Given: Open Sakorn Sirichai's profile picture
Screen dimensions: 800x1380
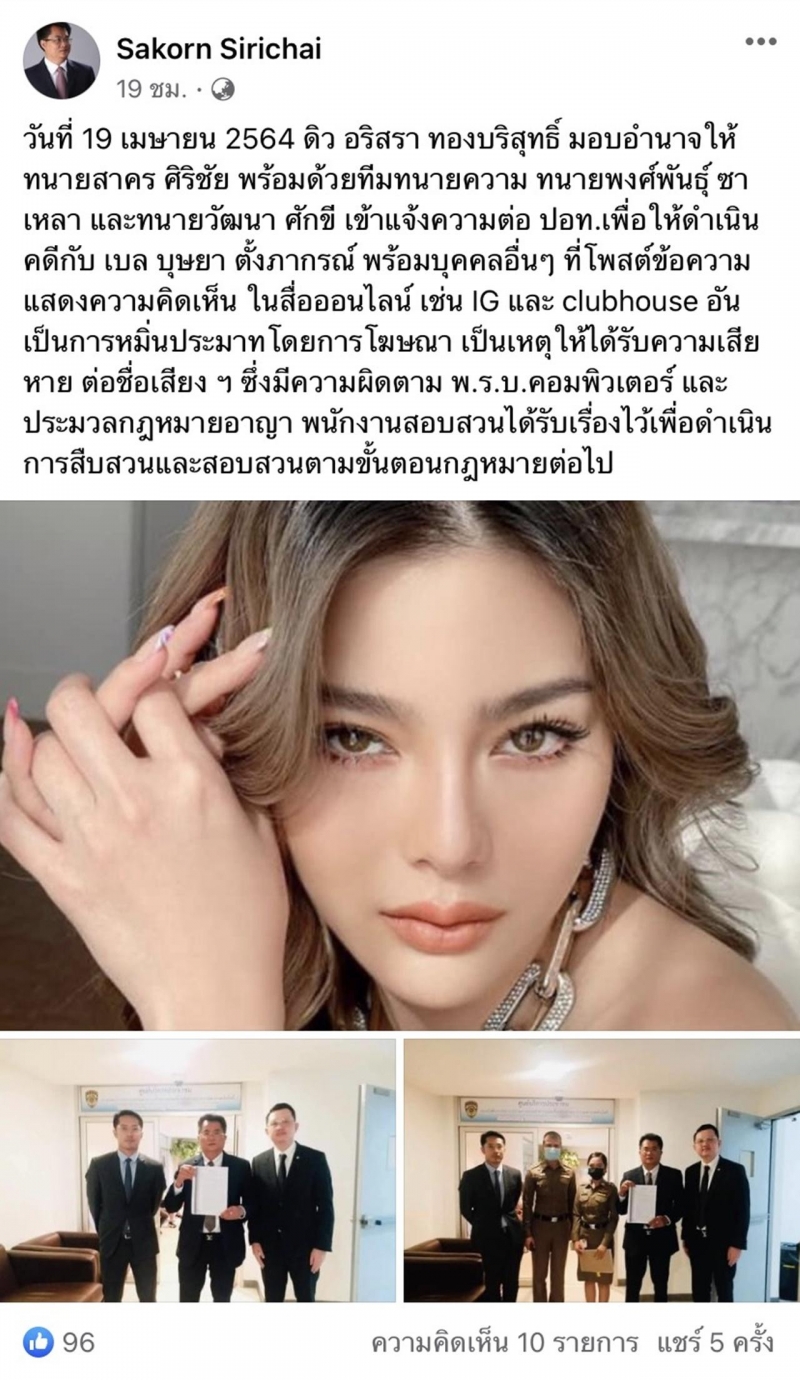Looking at the screenshot, I should (61, 61).
